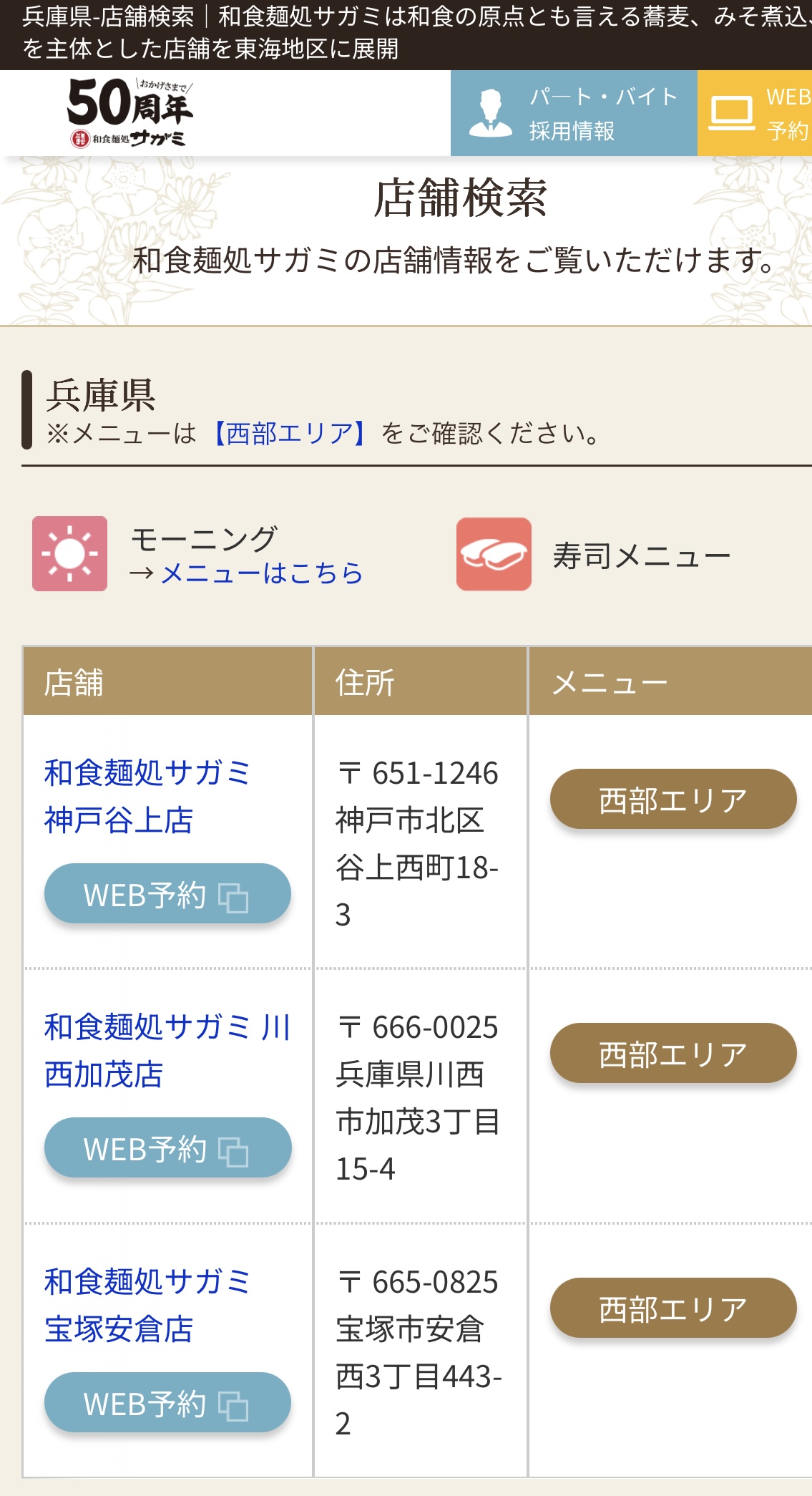Open パート・バイト採用情報 in the header

click(573, 113)
